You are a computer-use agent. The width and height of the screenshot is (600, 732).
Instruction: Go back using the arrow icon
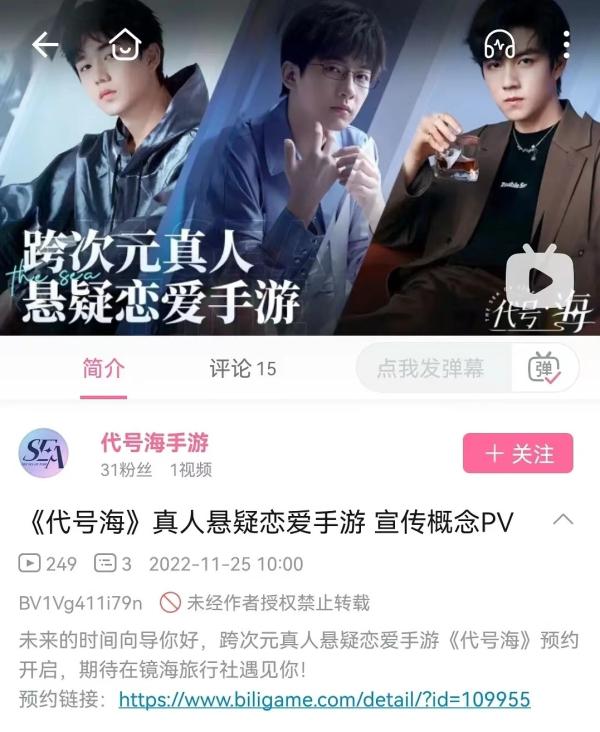(45, 44)
